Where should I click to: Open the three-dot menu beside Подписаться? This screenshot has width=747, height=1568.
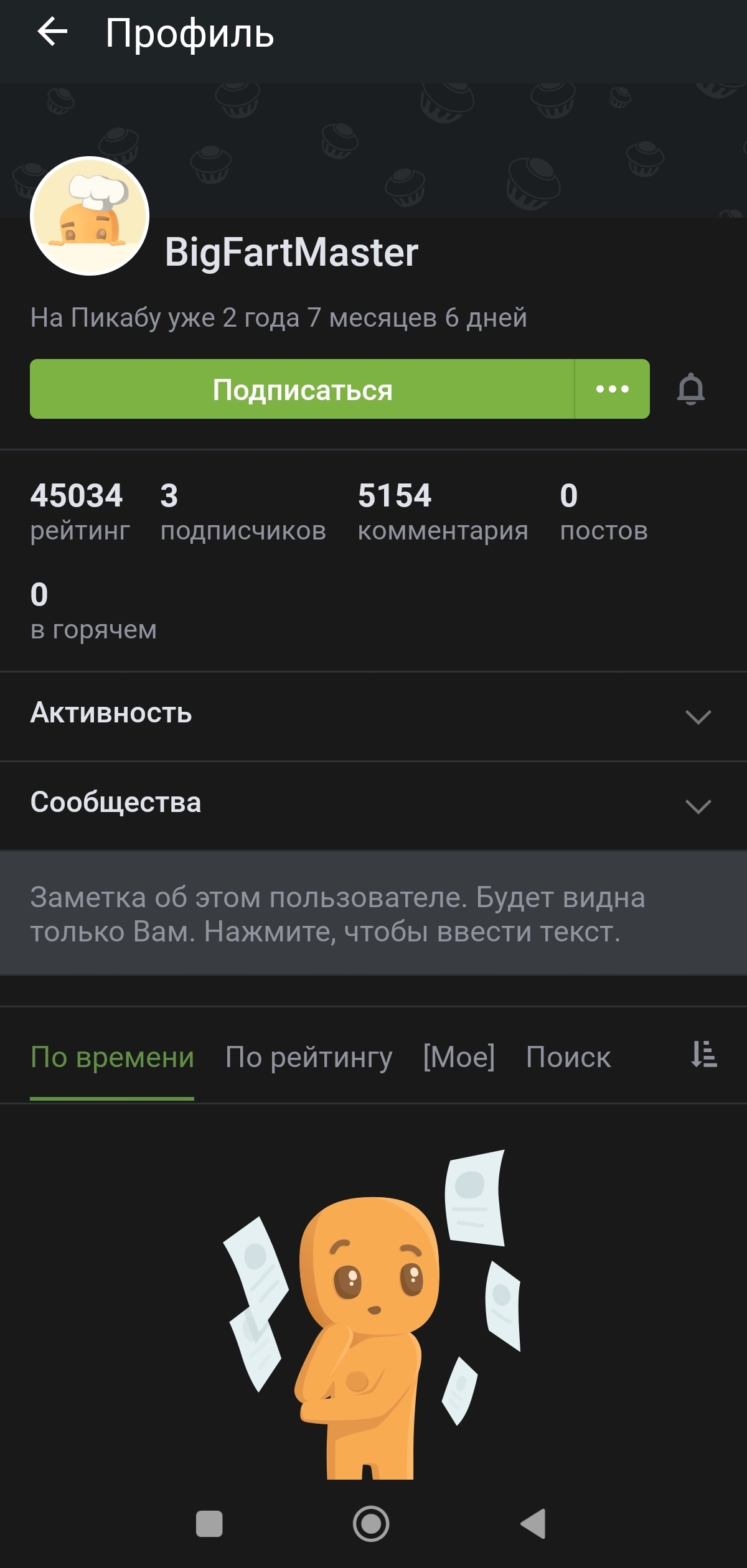click(x=612, y=389)
